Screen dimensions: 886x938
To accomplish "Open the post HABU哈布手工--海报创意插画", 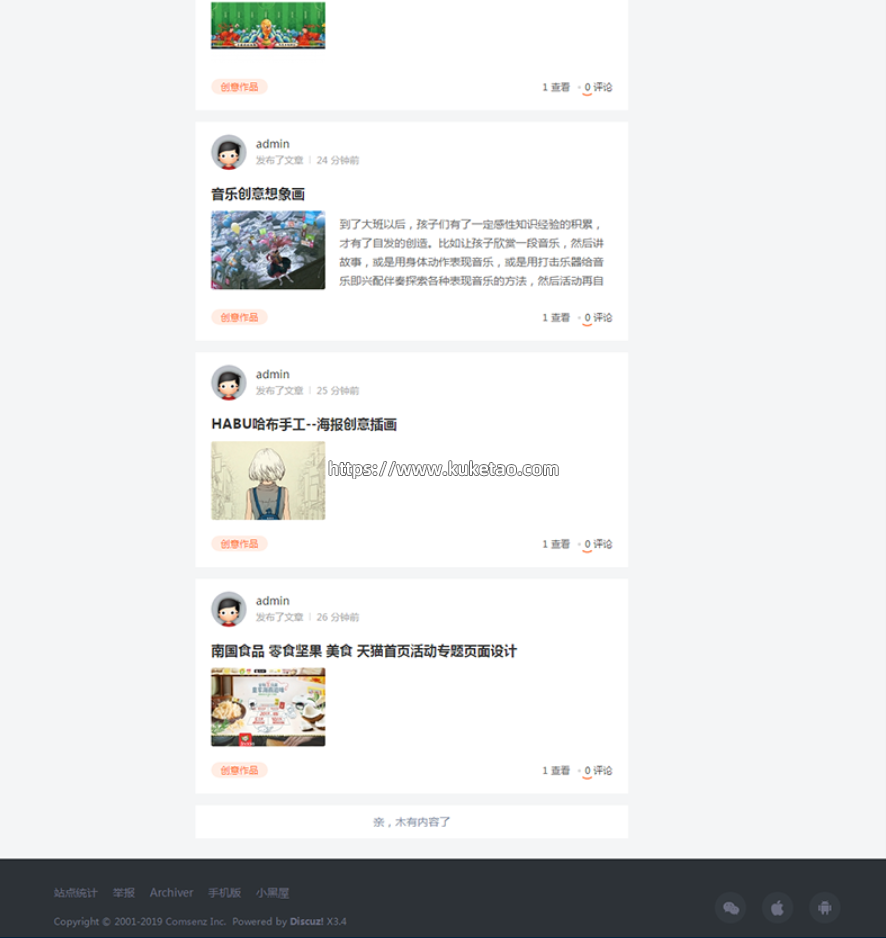I will coord(304,424).
